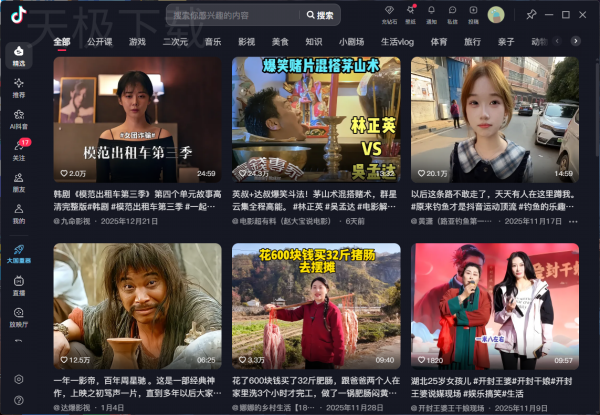The image size is (600, 415).
Task: Open the 我的 profile page
Action: 19,213
